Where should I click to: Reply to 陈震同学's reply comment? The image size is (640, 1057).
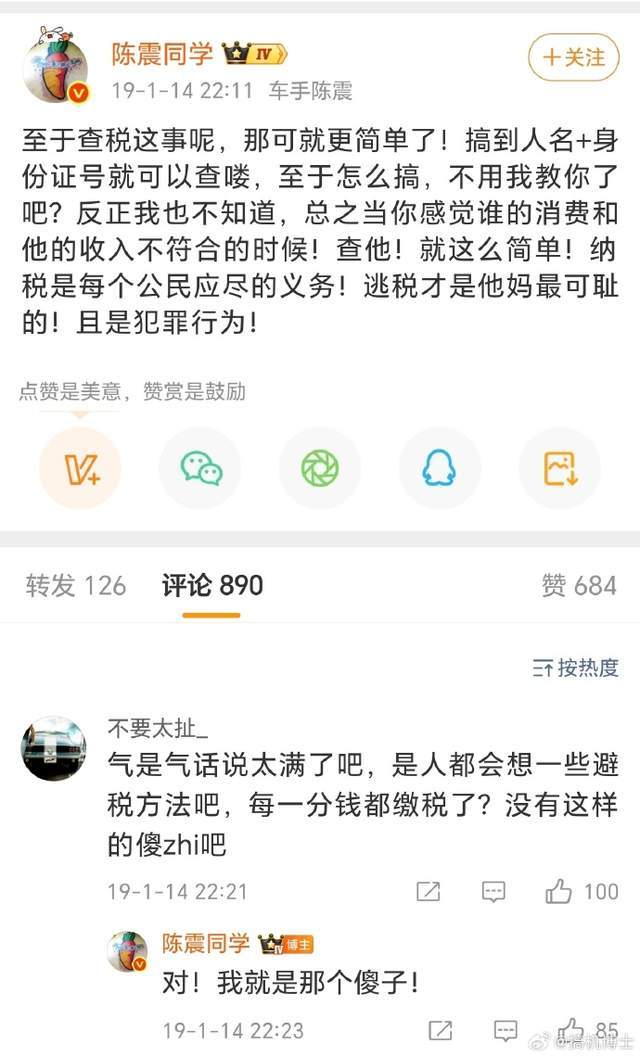point(505,1030)
